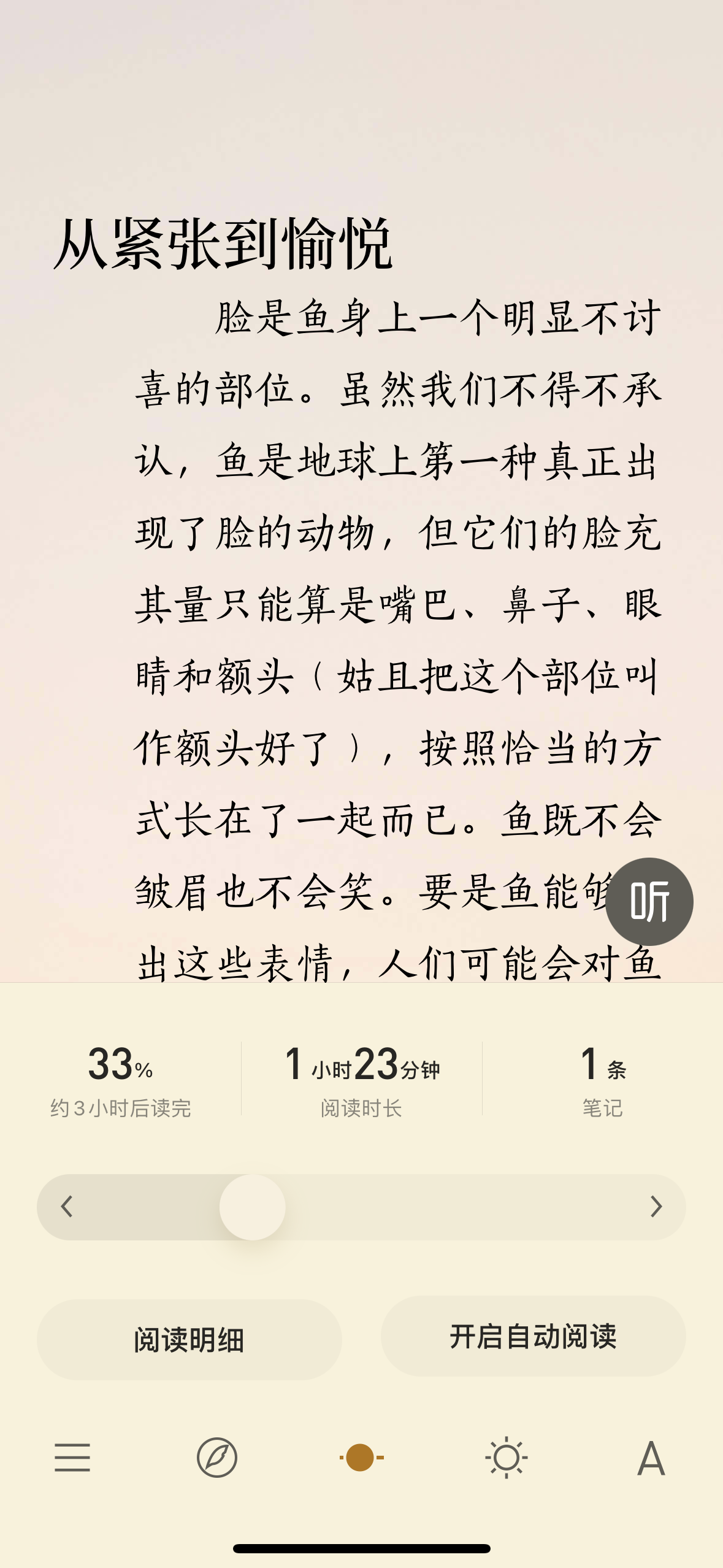723x1568 pixels.
Task: Tap the 听 listen floating button
Action: (x=649, y=901)
